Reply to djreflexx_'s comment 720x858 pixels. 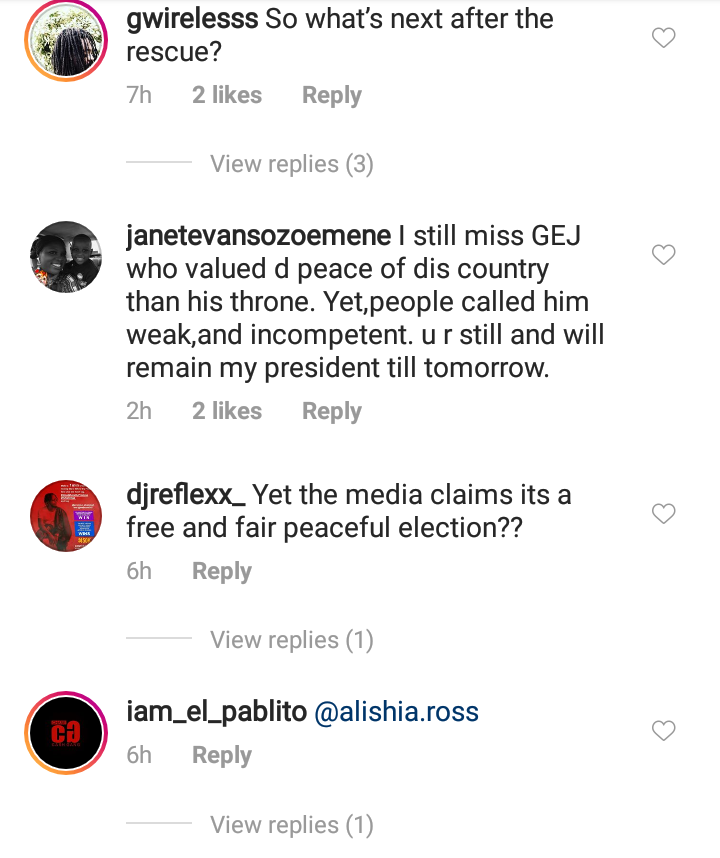[221, 572]
